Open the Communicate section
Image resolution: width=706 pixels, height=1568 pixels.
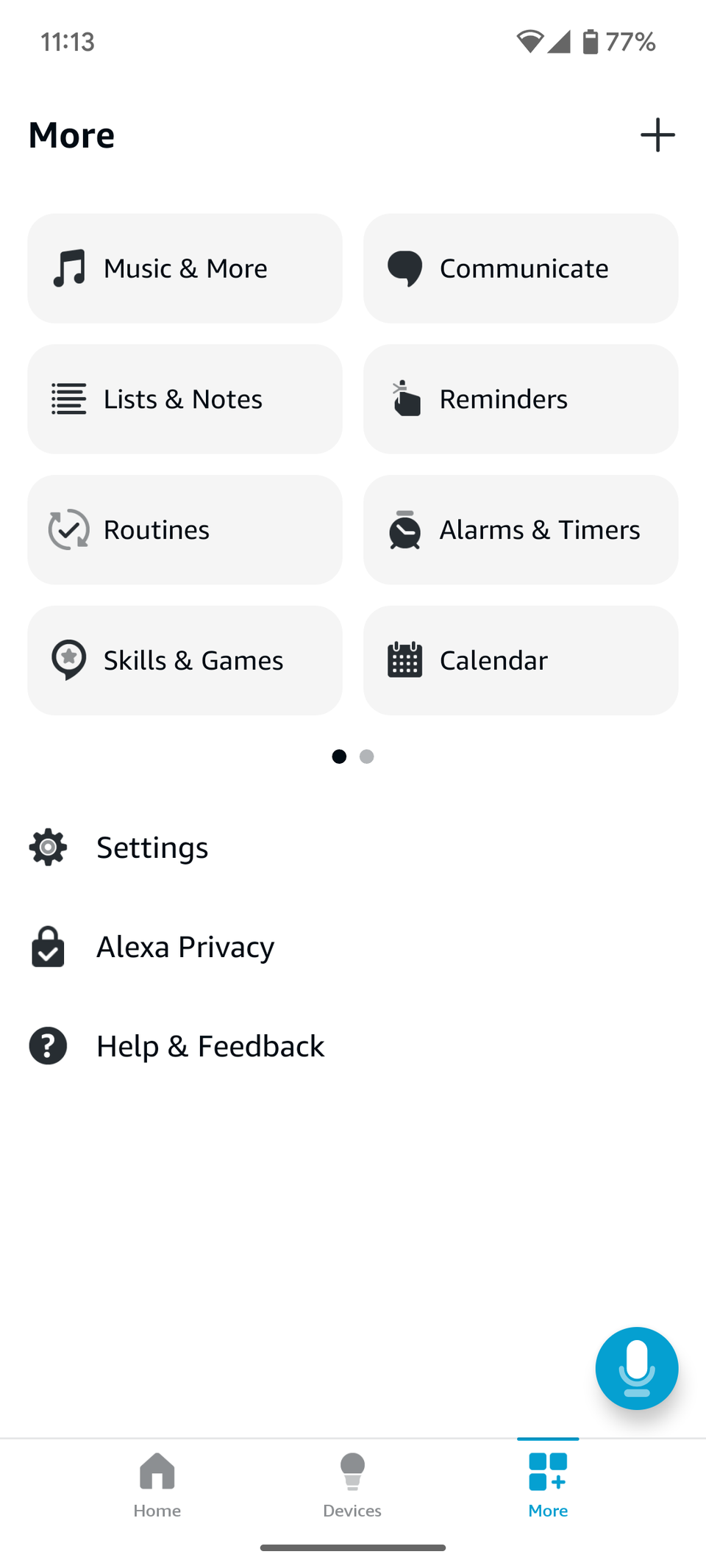pos(521,268)
